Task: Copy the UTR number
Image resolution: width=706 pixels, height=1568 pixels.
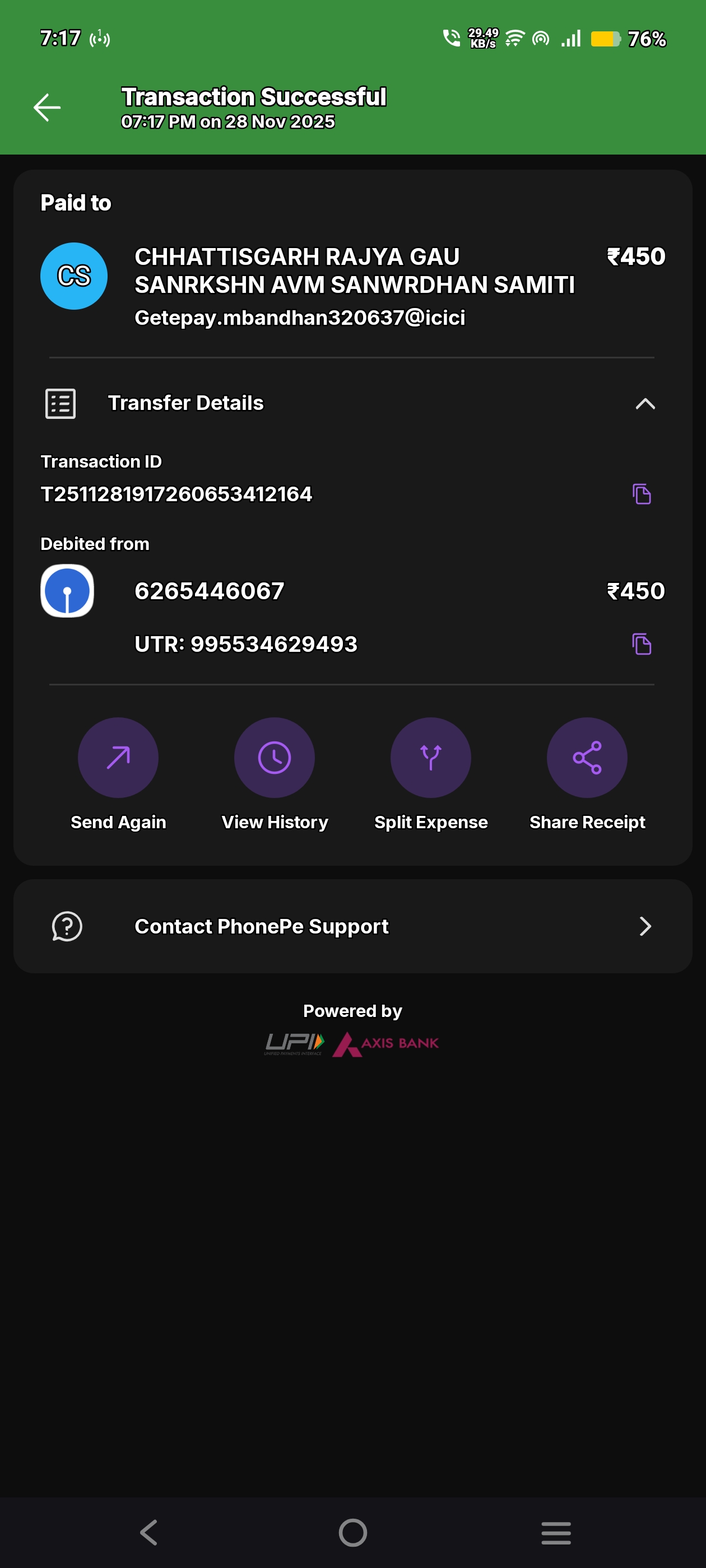Action: tap(642, 644)
